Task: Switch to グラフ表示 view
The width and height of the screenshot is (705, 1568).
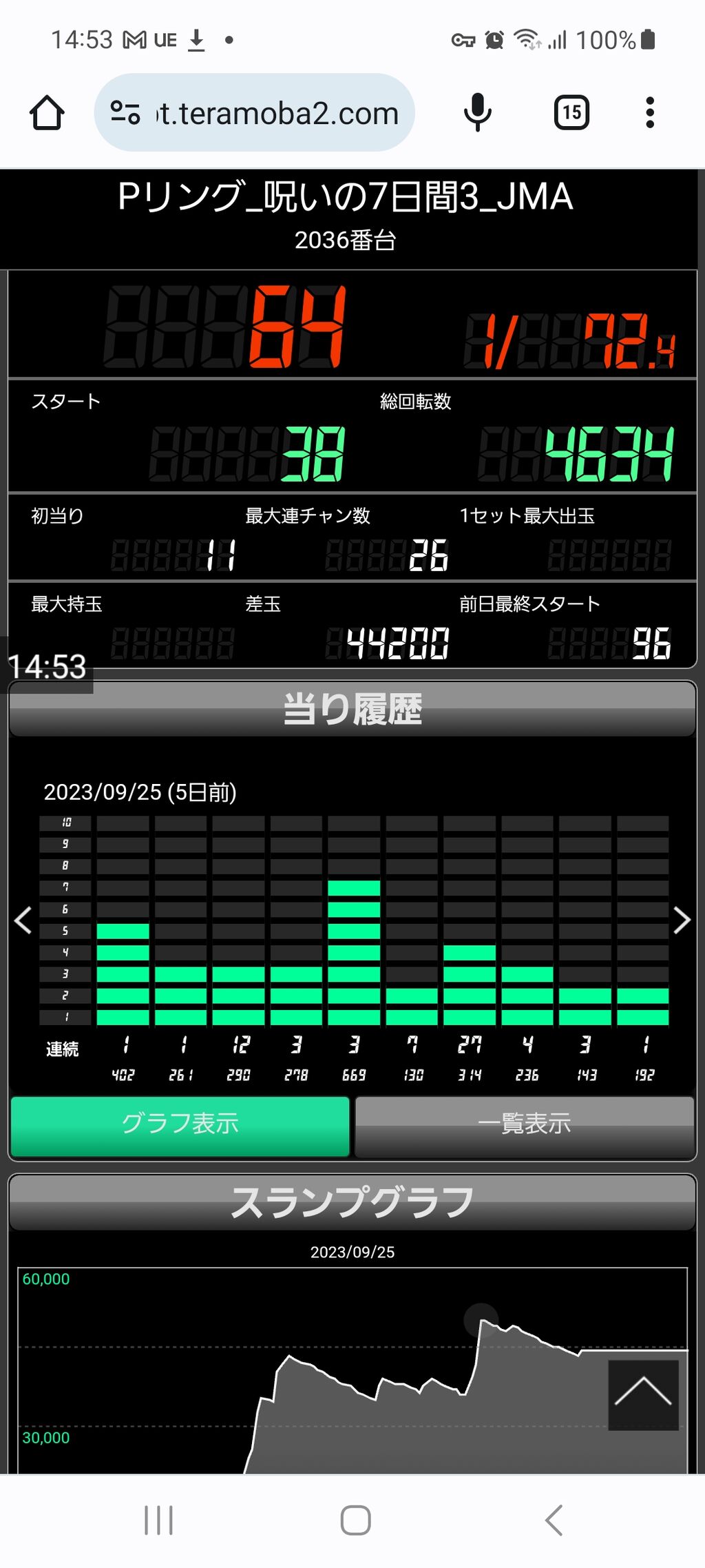Action: click(180, 1124)
